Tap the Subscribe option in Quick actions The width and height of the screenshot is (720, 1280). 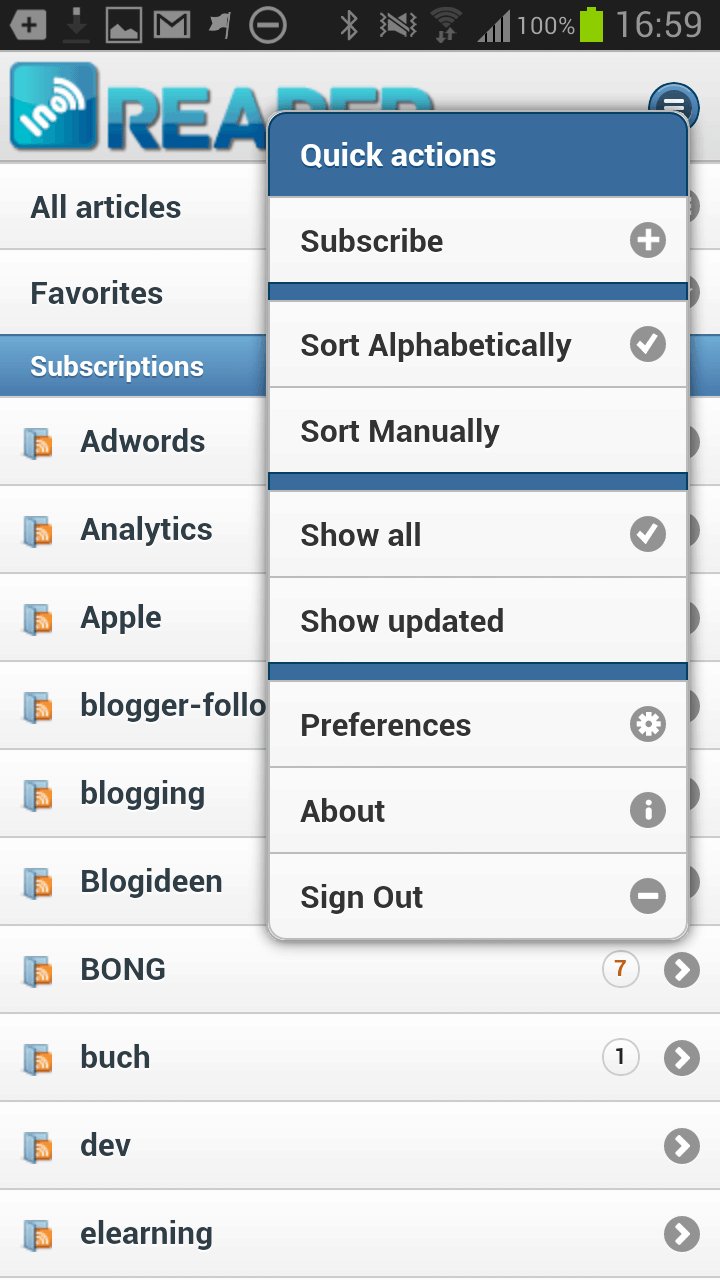pyautogui.click(x=477, y=241)
